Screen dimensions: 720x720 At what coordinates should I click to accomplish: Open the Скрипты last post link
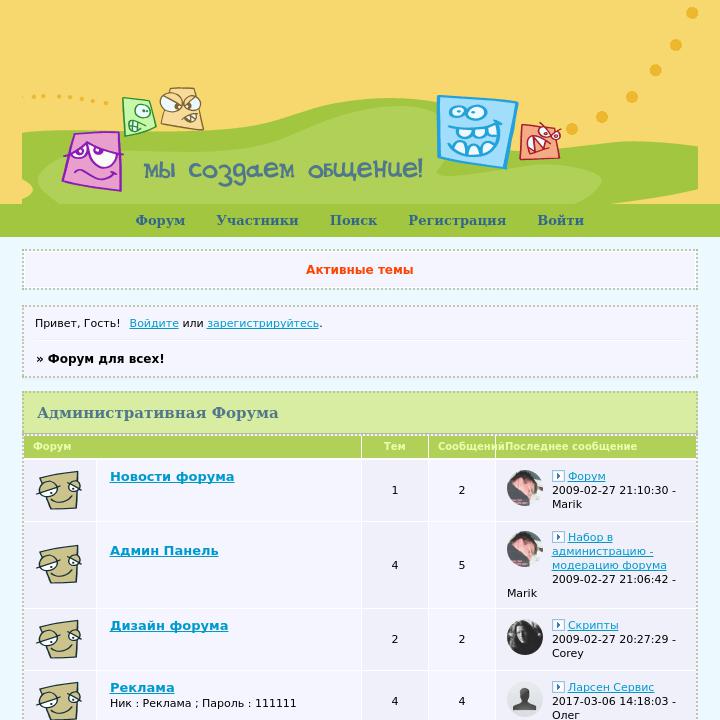click(x=593, y=625)
